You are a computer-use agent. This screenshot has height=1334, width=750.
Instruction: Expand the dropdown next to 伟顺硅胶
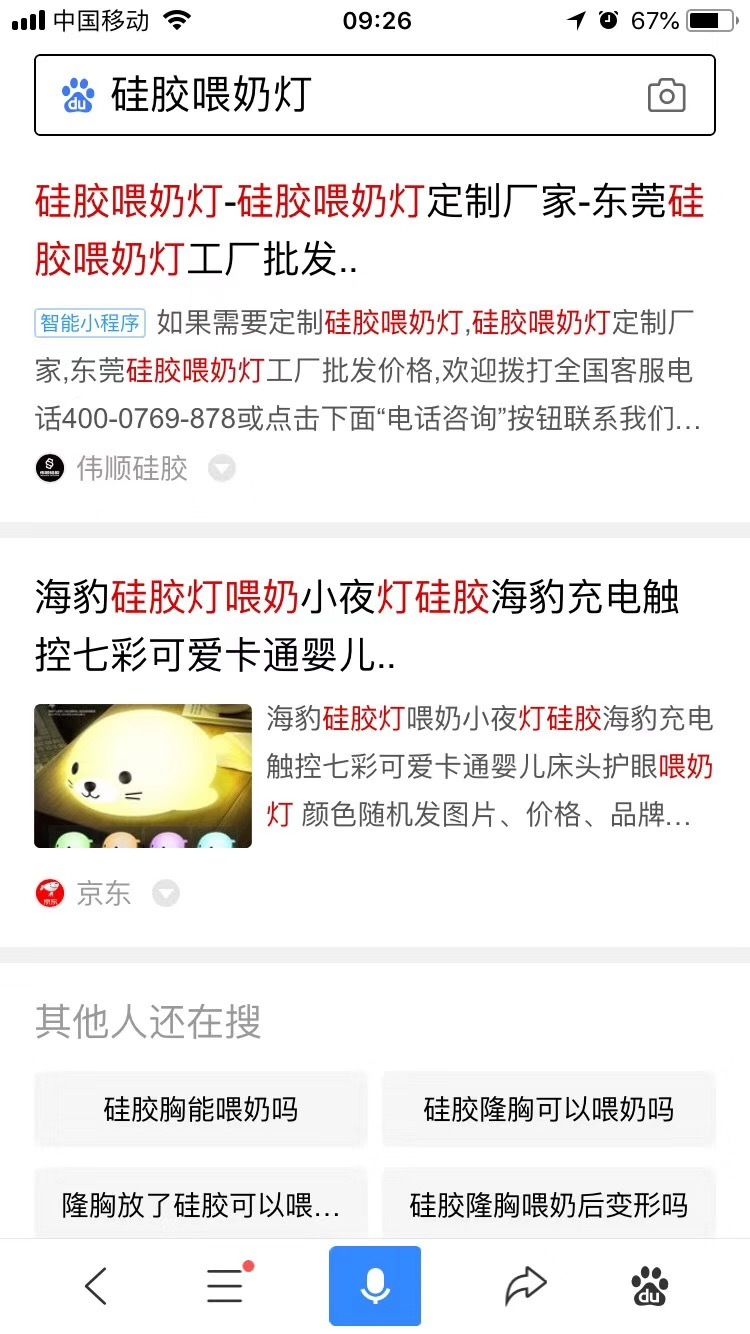pos(222,468)
